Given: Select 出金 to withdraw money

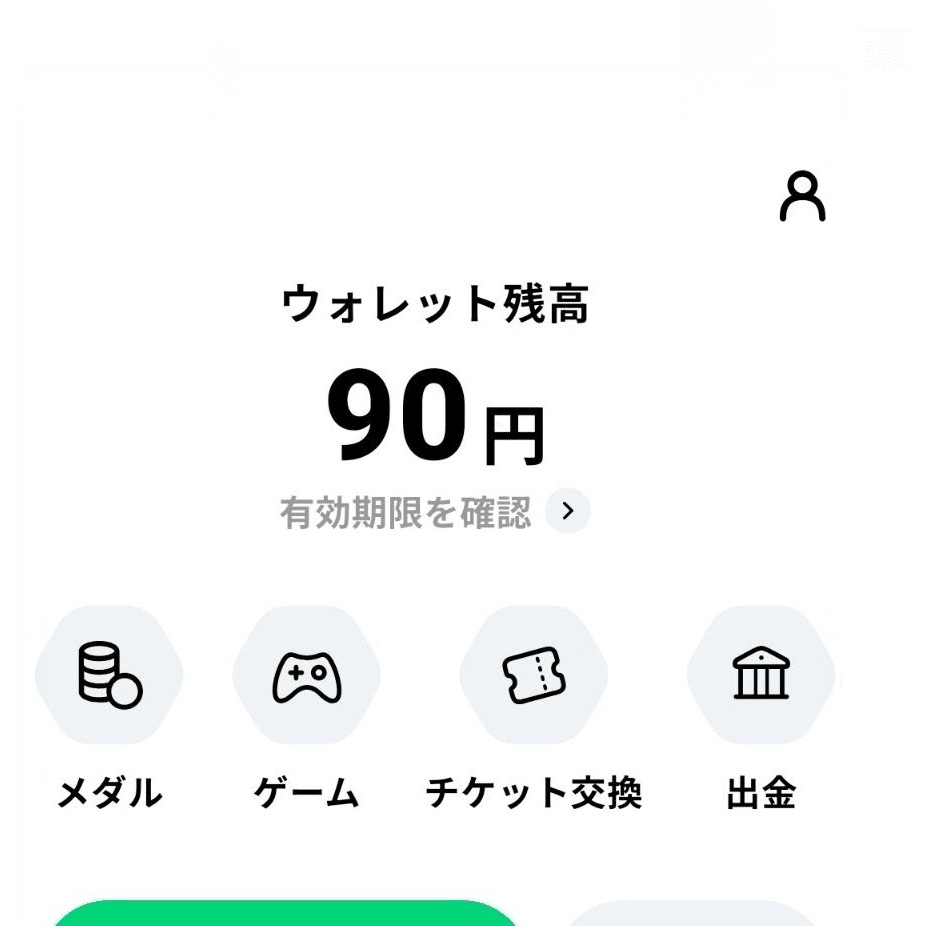Looking at the screenshot, I should [x=761, y=675].
